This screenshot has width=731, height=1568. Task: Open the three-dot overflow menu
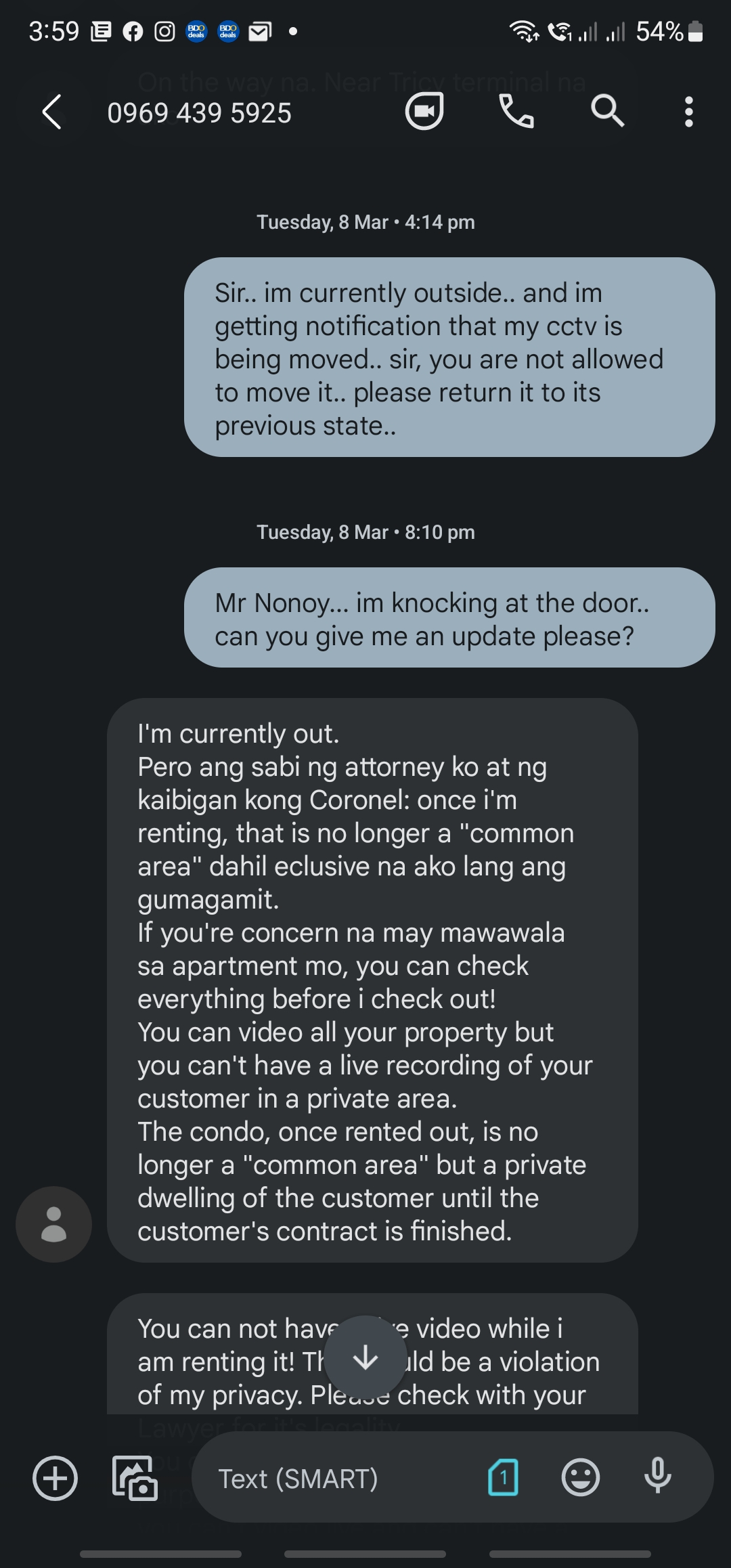[x=688, y=110]
